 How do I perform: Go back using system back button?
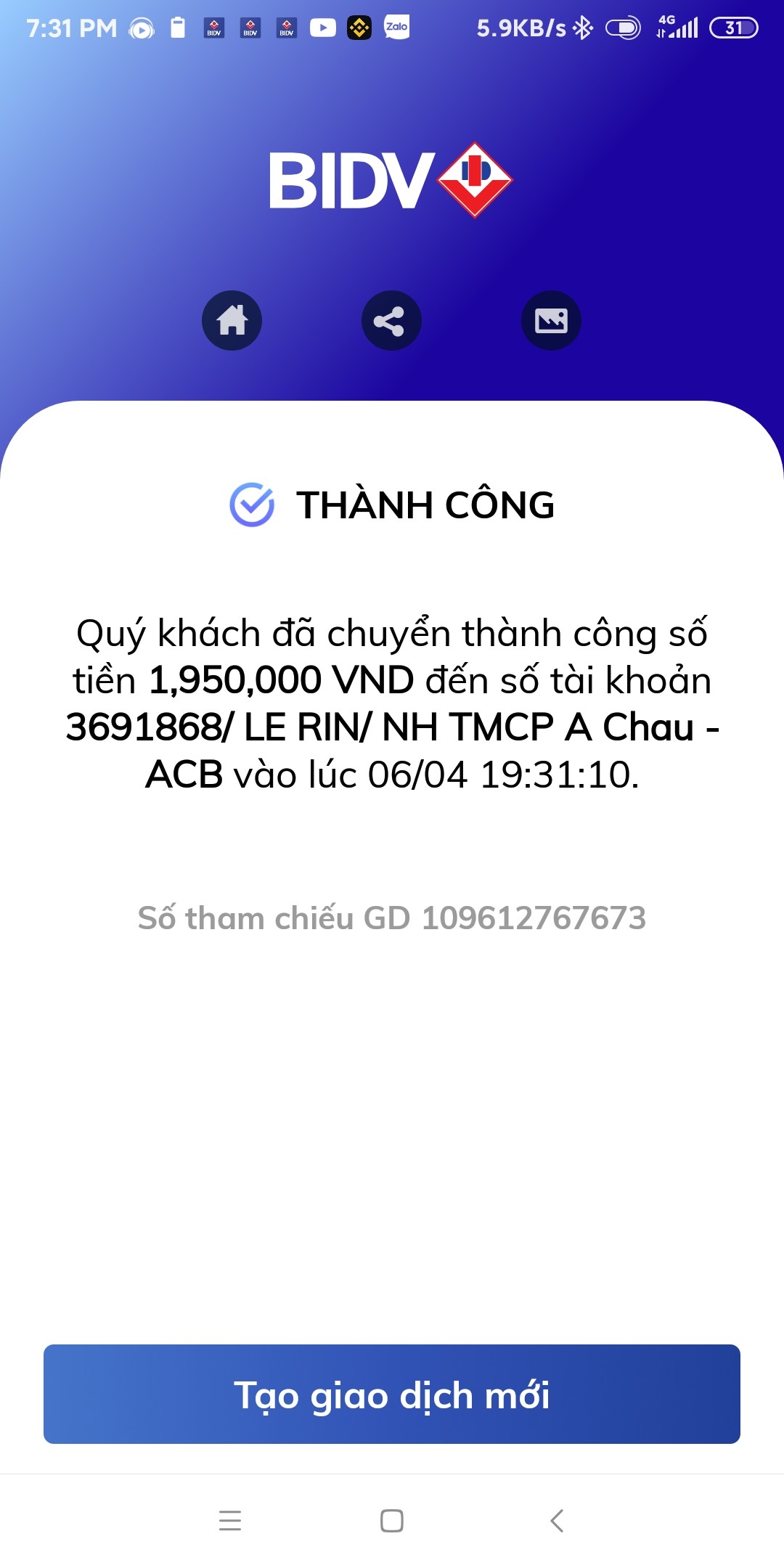557,1520
